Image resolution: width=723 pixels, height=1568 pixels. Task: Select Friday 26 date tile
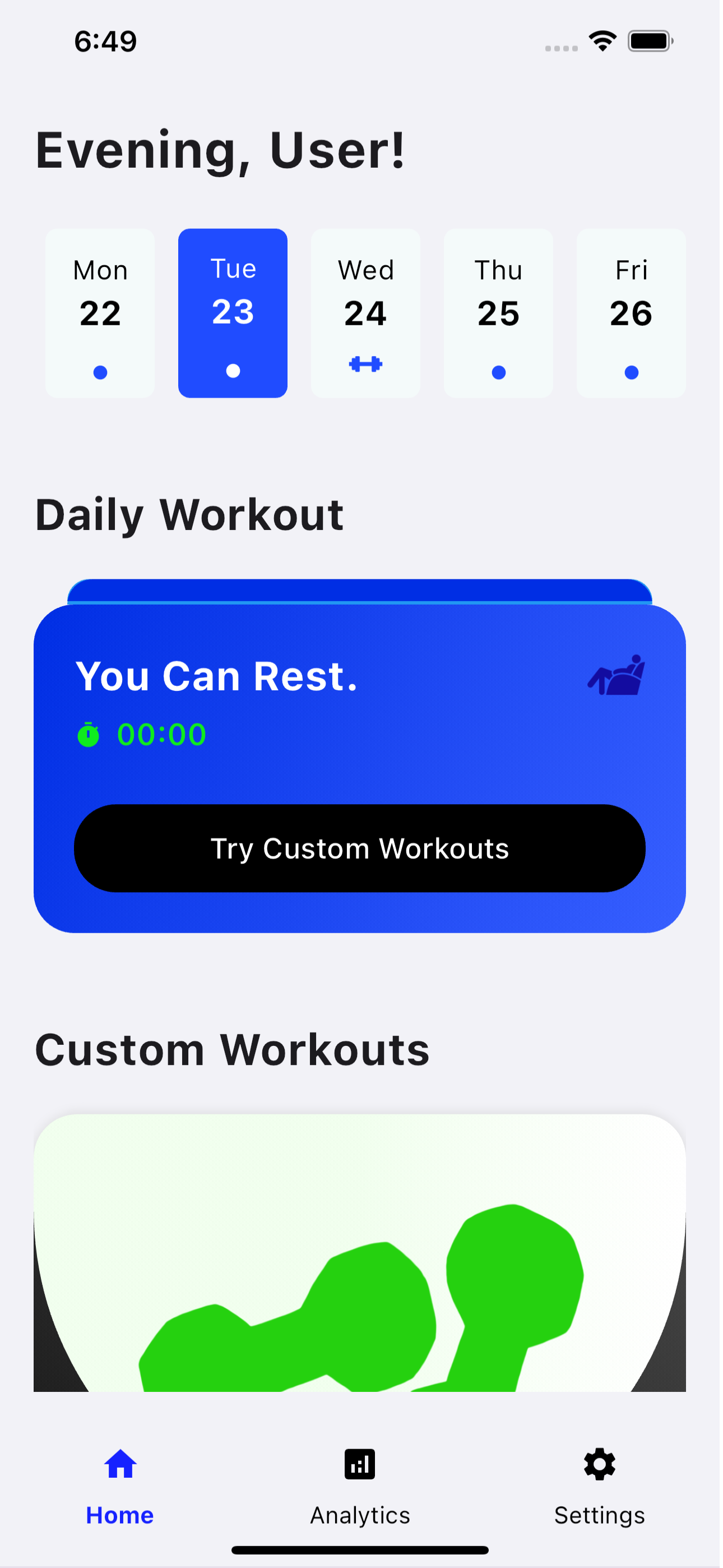coord(633,314)
